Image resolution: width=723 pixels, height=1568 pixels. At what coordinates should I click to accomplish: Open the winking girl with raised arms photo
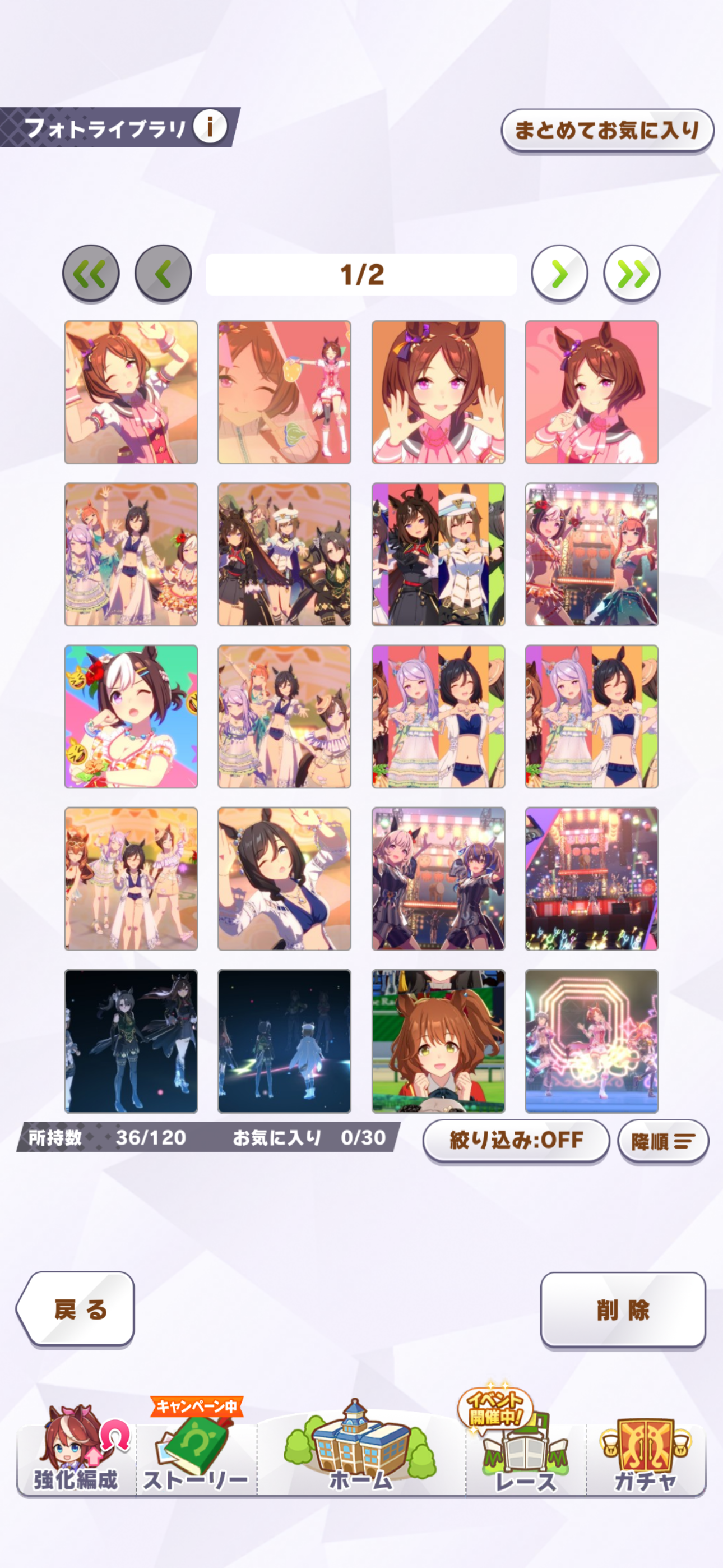click(x=132, y=393)
